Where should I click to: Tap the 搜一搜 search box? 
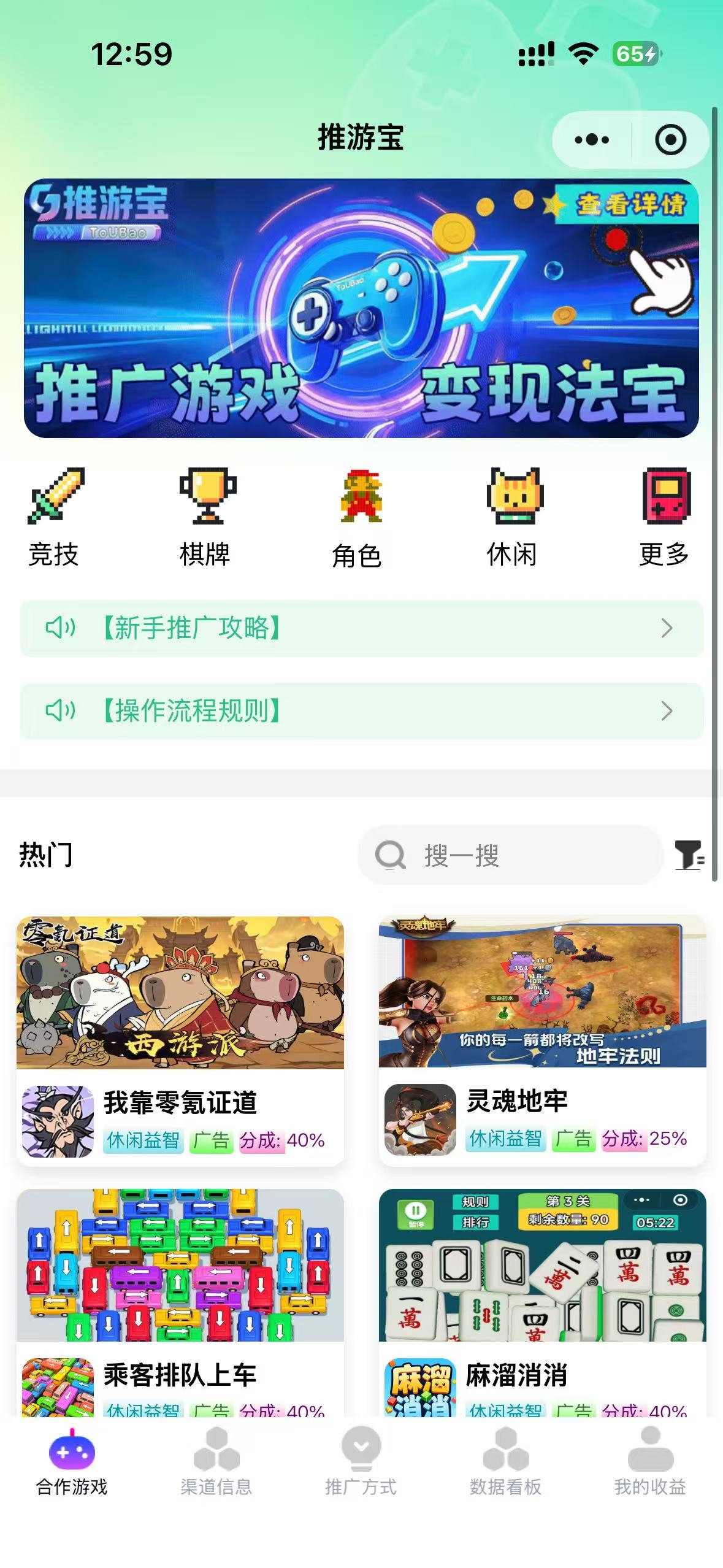tap(510, 855)
